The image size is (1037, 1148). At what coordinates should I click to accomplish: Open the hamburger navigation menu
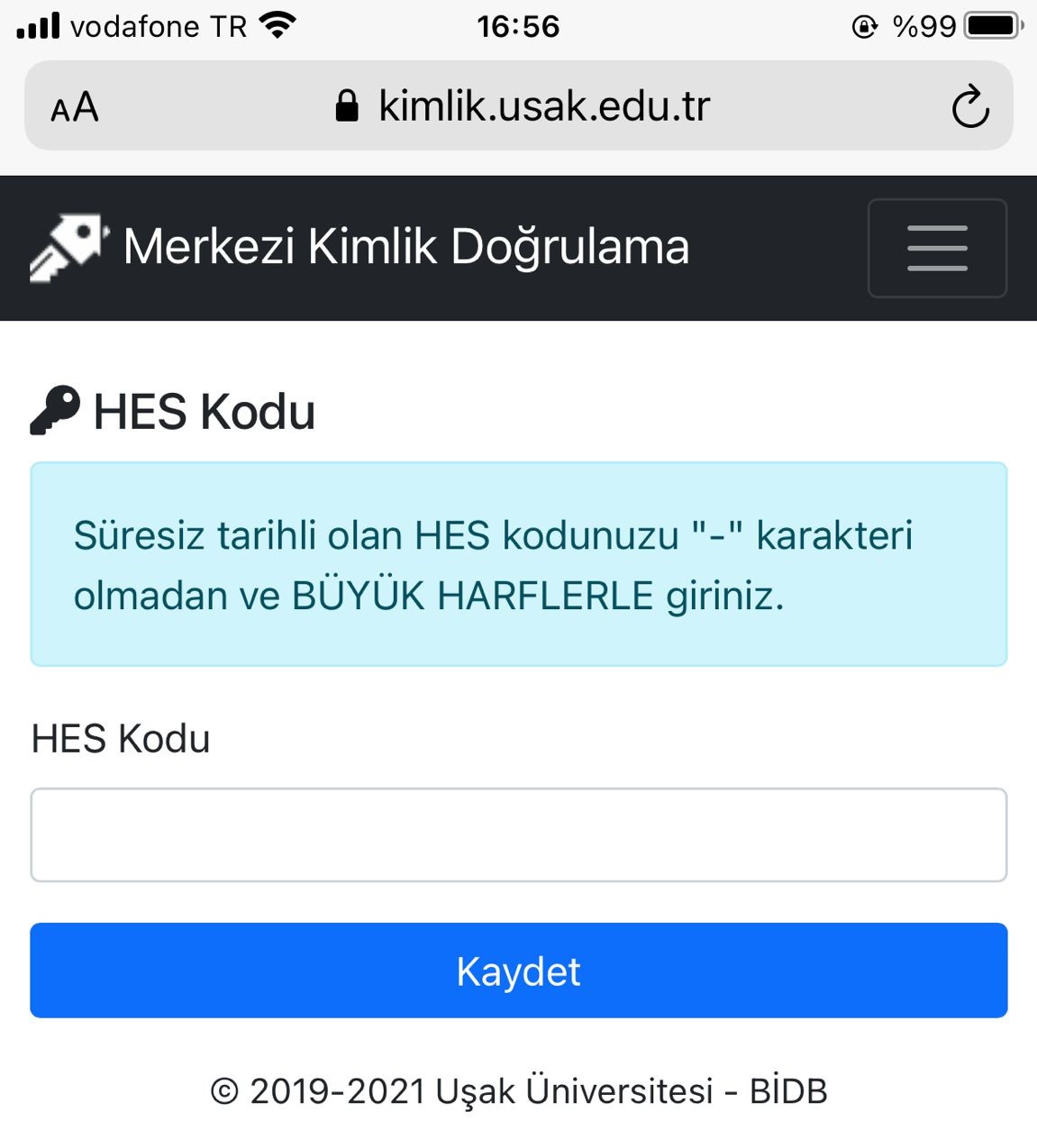[x=936, y=248]
